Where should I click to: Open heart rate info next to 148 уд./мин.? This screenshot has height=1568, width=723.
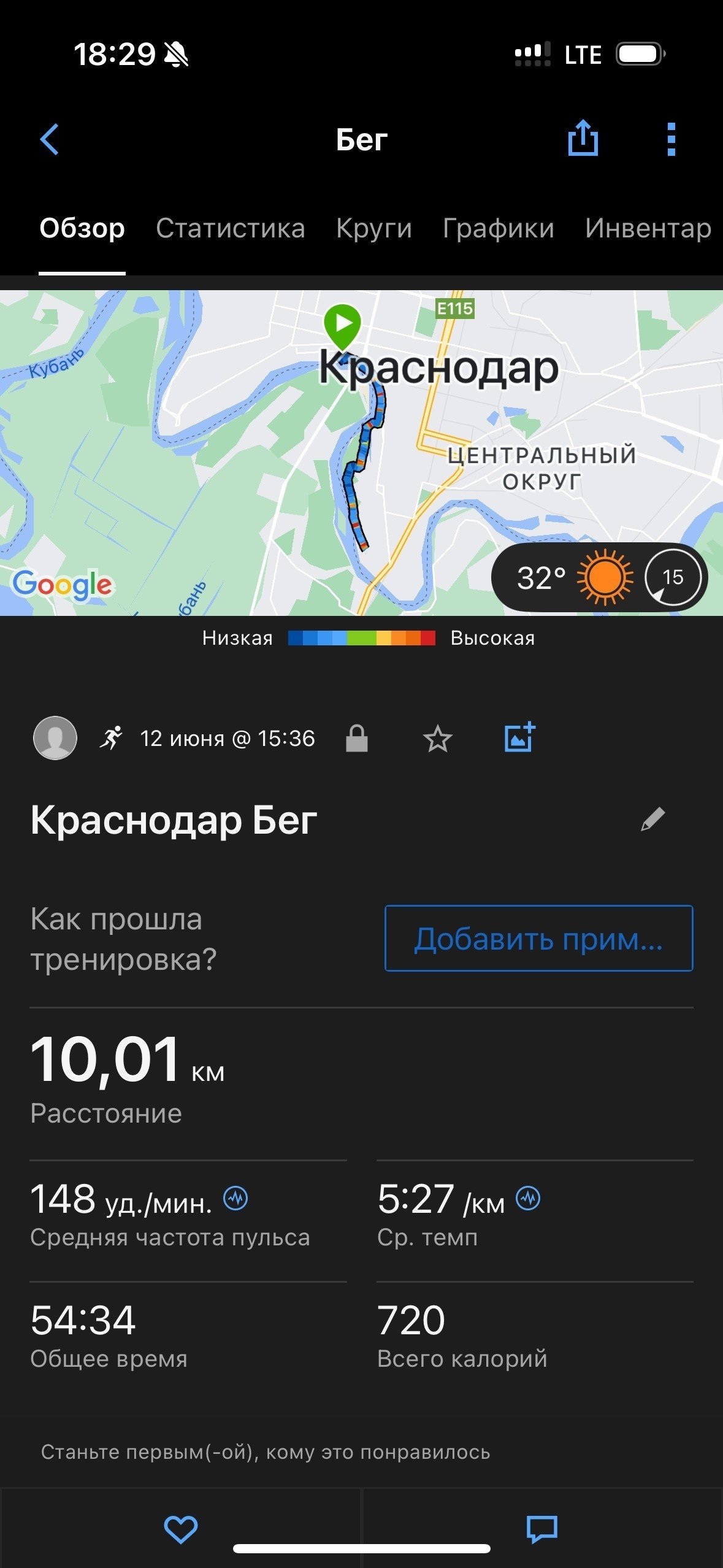point(235,1197)
